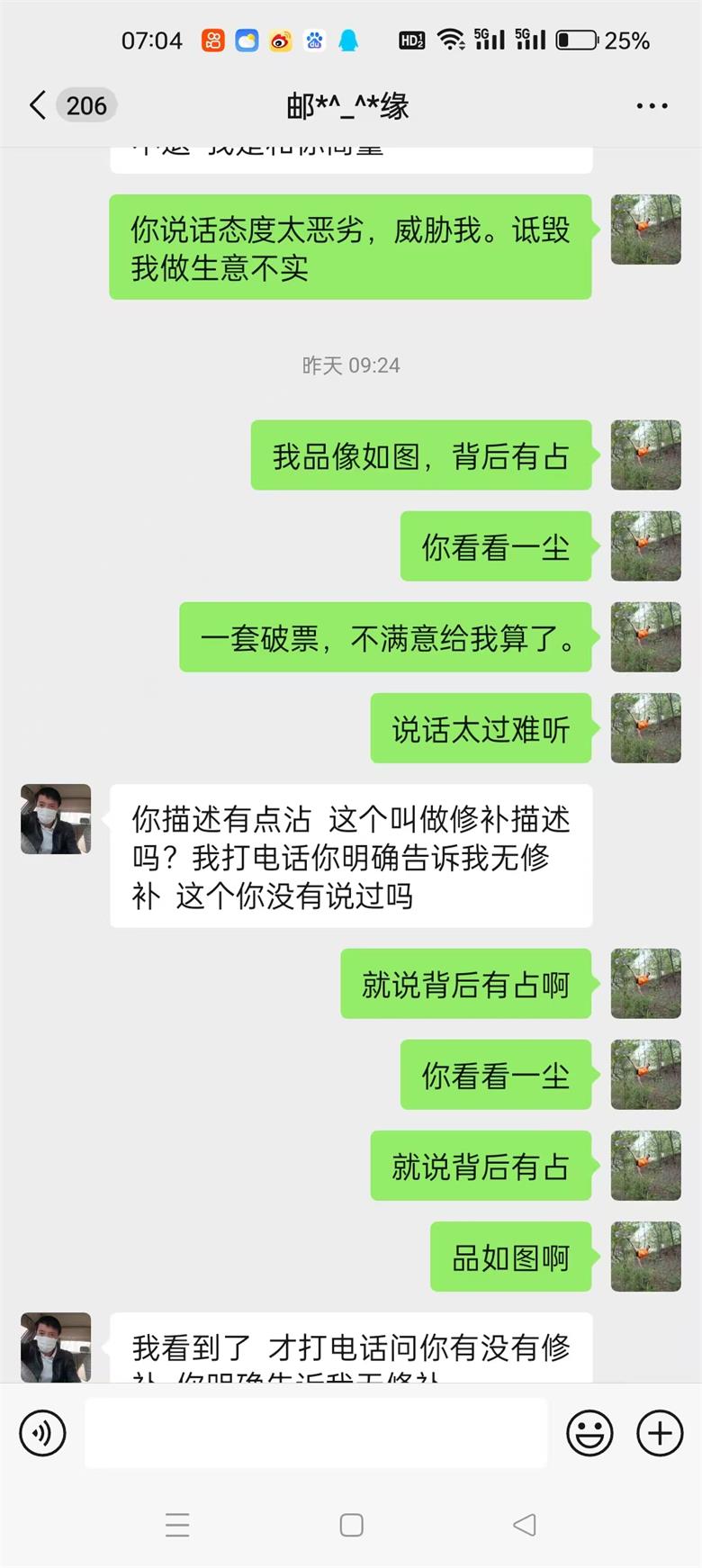Viewport: 702px width, 1568px height.
Task: Switch to voice message input
Action: 43,1433
